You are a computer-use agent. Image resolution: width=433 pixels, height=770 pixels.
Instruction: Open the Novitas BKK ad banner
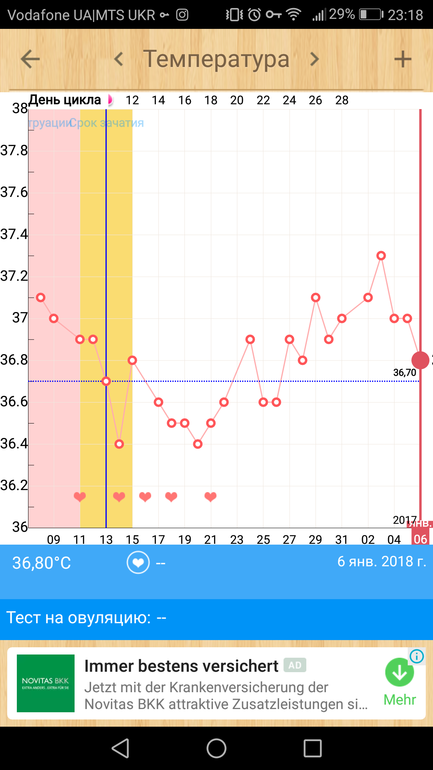[x=216, y=684]
